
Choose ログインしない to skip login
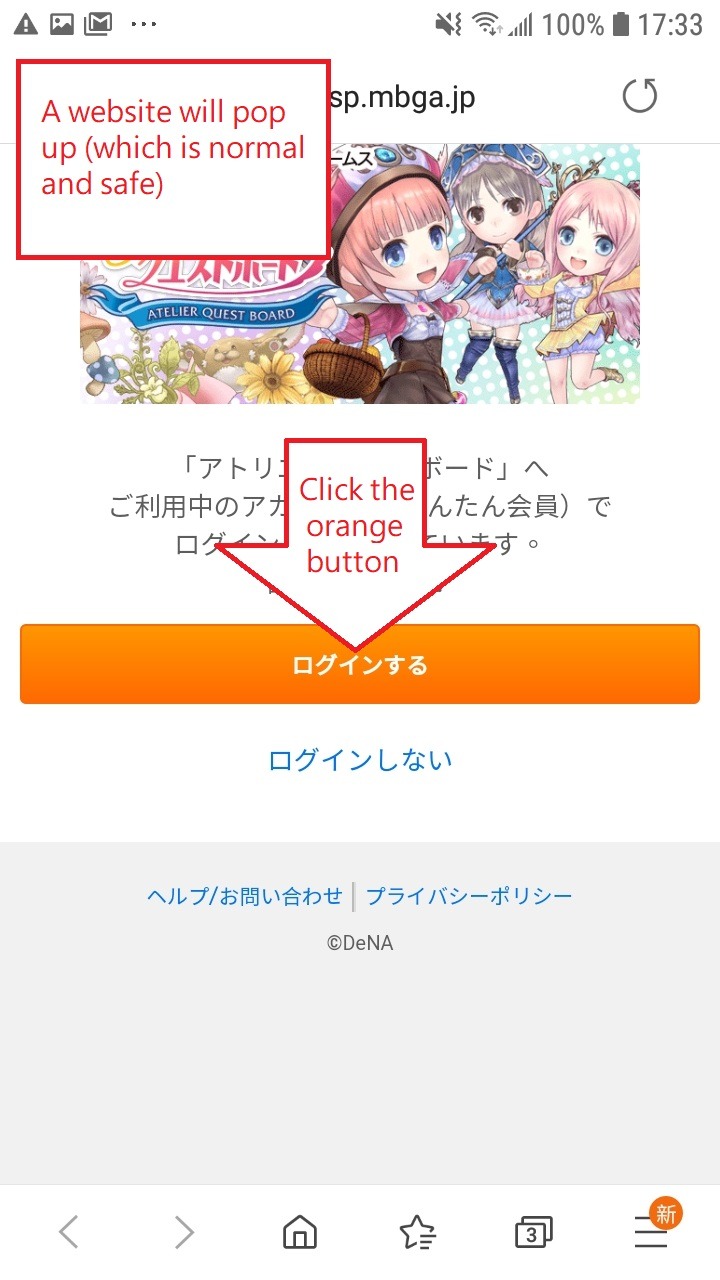(360, 760)
